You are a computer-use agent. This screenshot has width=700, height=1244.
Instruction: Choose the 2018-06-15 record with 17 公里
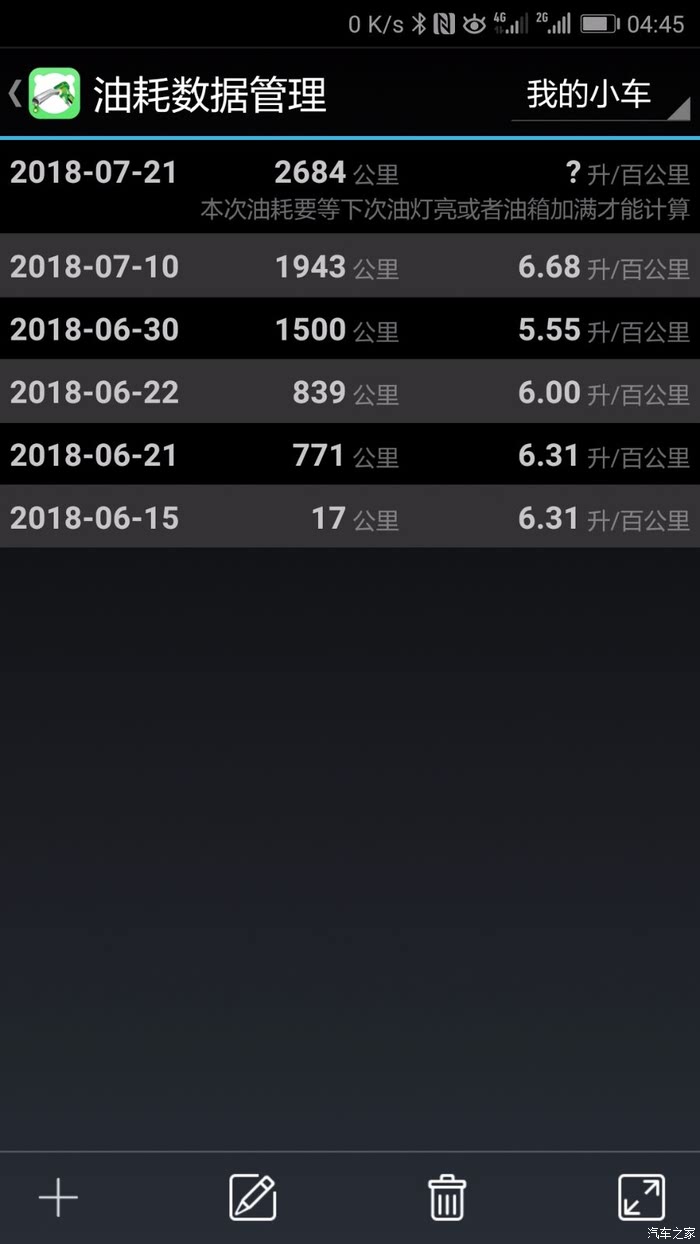coord(350,517)
